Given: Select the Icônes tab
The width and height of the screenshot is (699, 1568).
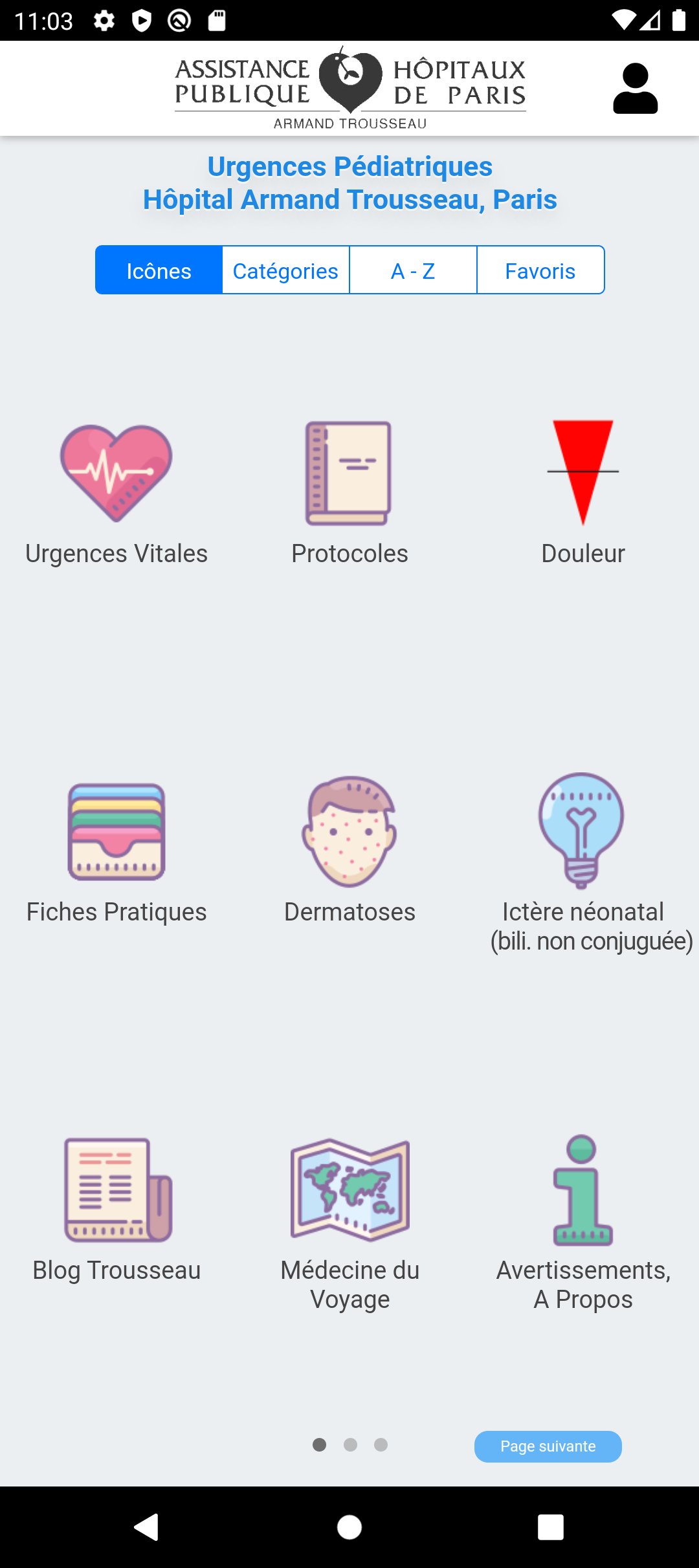Looking at the screenshot, I should (159, 270).
